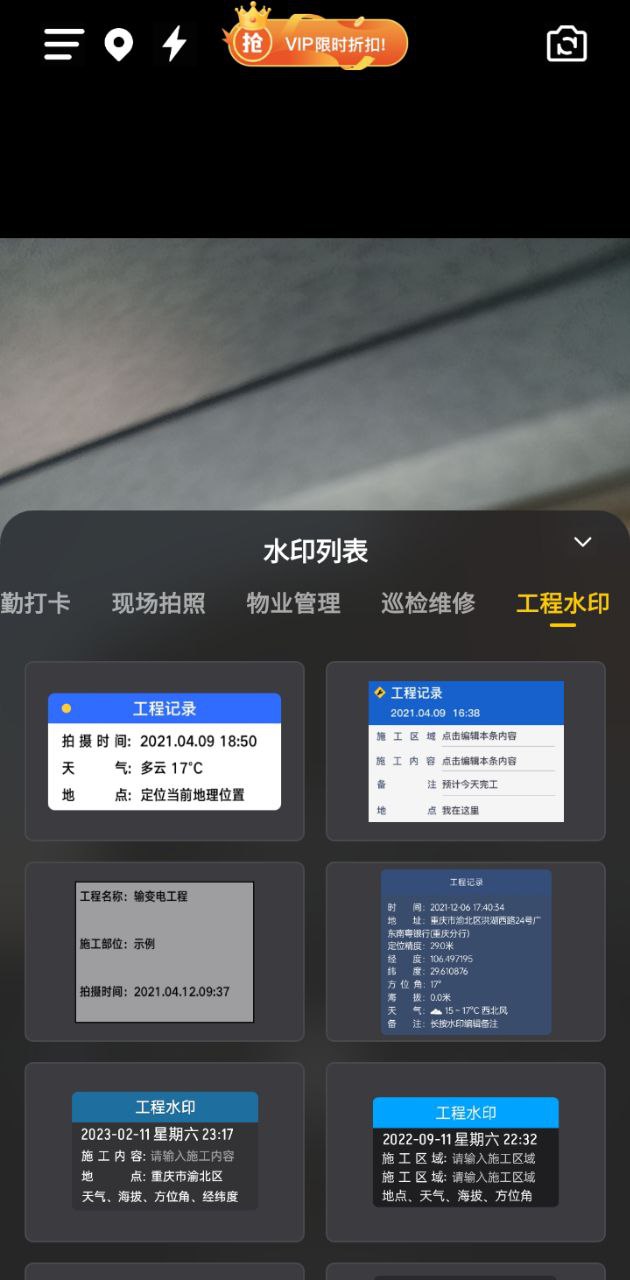Choose the blue 工程记录 watermark with 施工区域
The image size is (630, 1280).
466,751
